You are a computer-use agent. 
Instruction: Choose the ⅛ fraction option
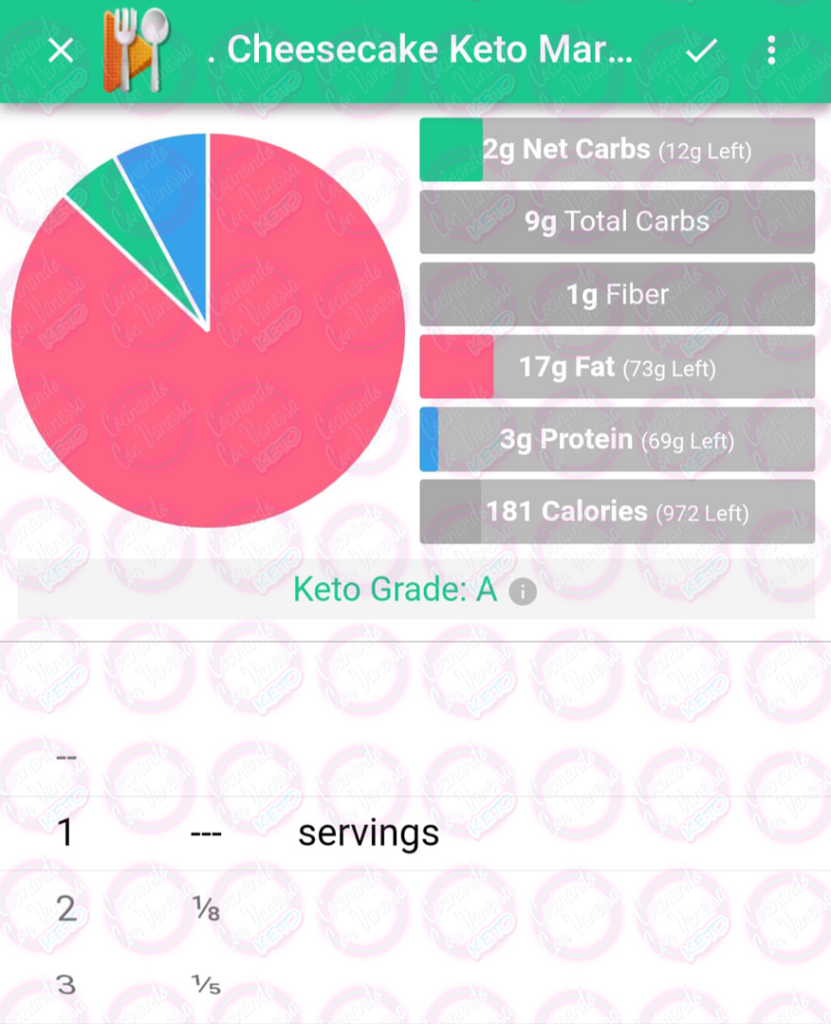click(205, 908)
